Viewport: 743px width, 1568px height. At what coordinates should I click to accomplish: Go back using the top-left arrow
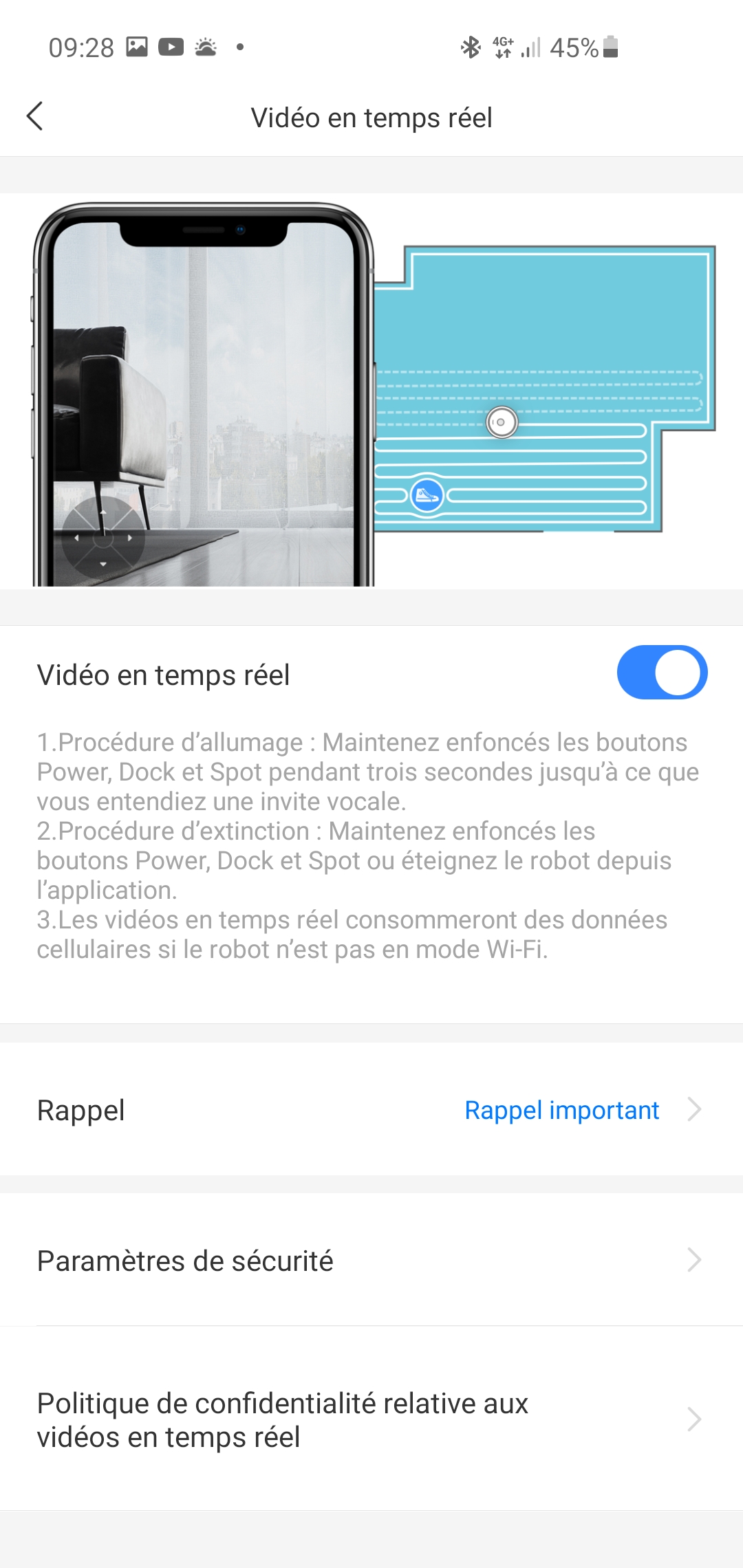click(35, 116)
